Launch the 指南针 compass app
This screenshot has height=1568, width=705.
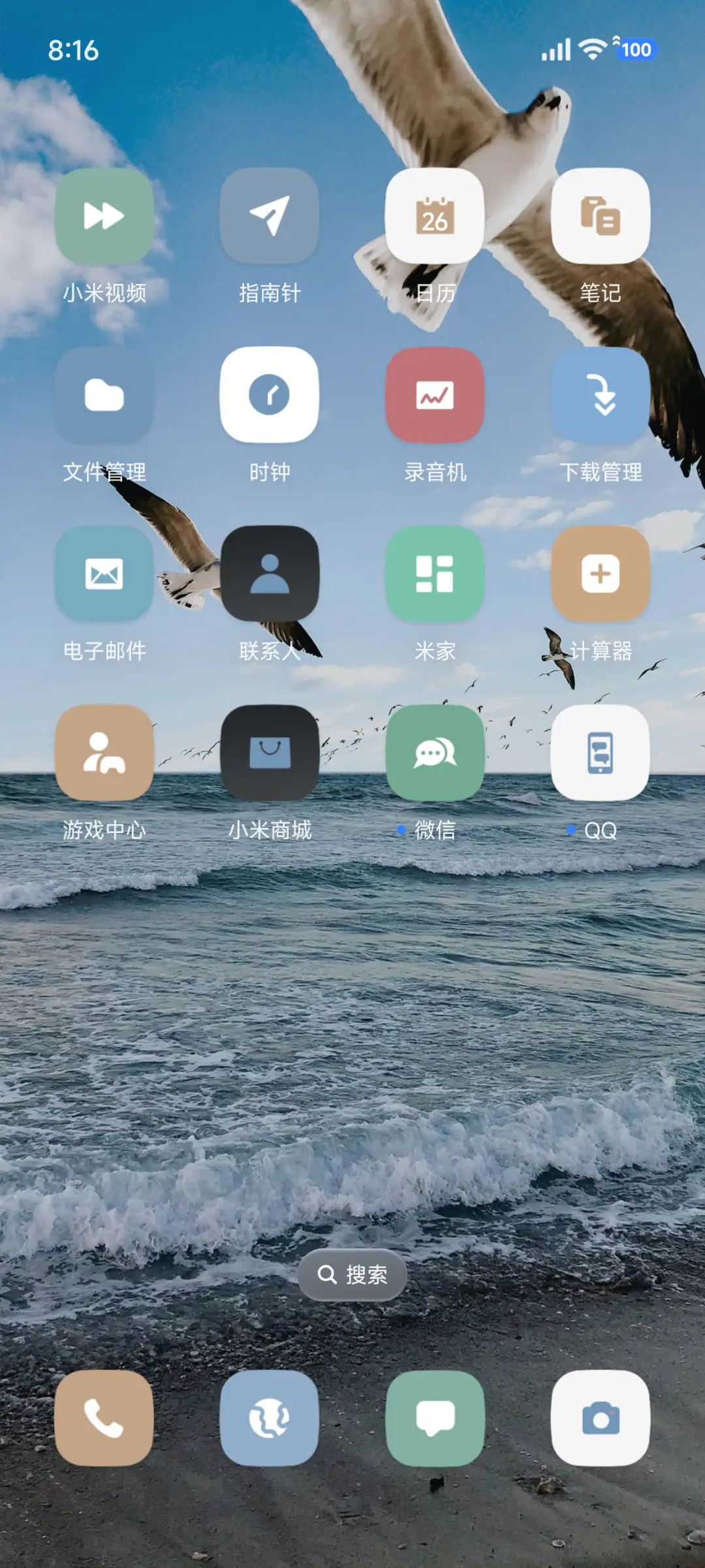270,219
